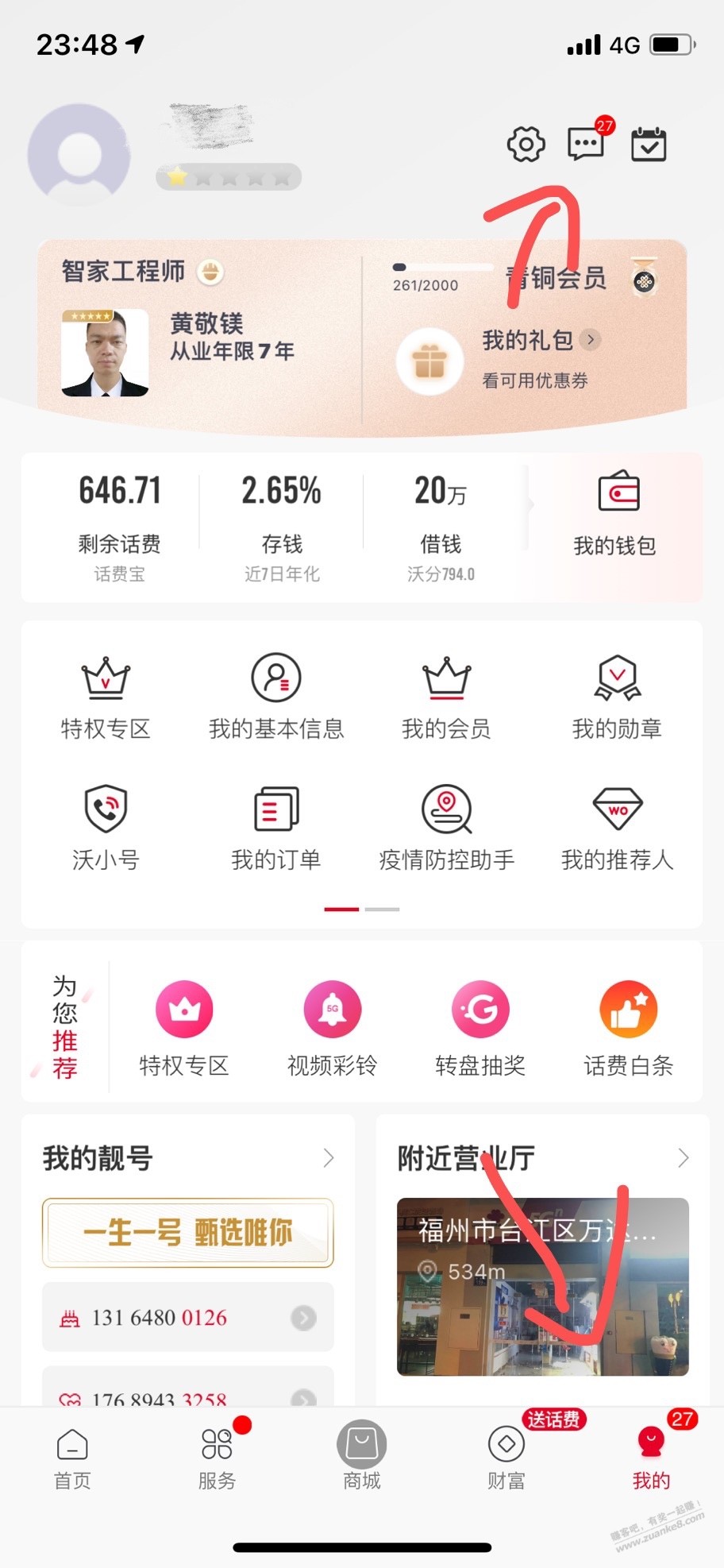Open the settings gear icon
Image resolution: width=724 pixels, height=1568 pixels.
tap(526, 145)
